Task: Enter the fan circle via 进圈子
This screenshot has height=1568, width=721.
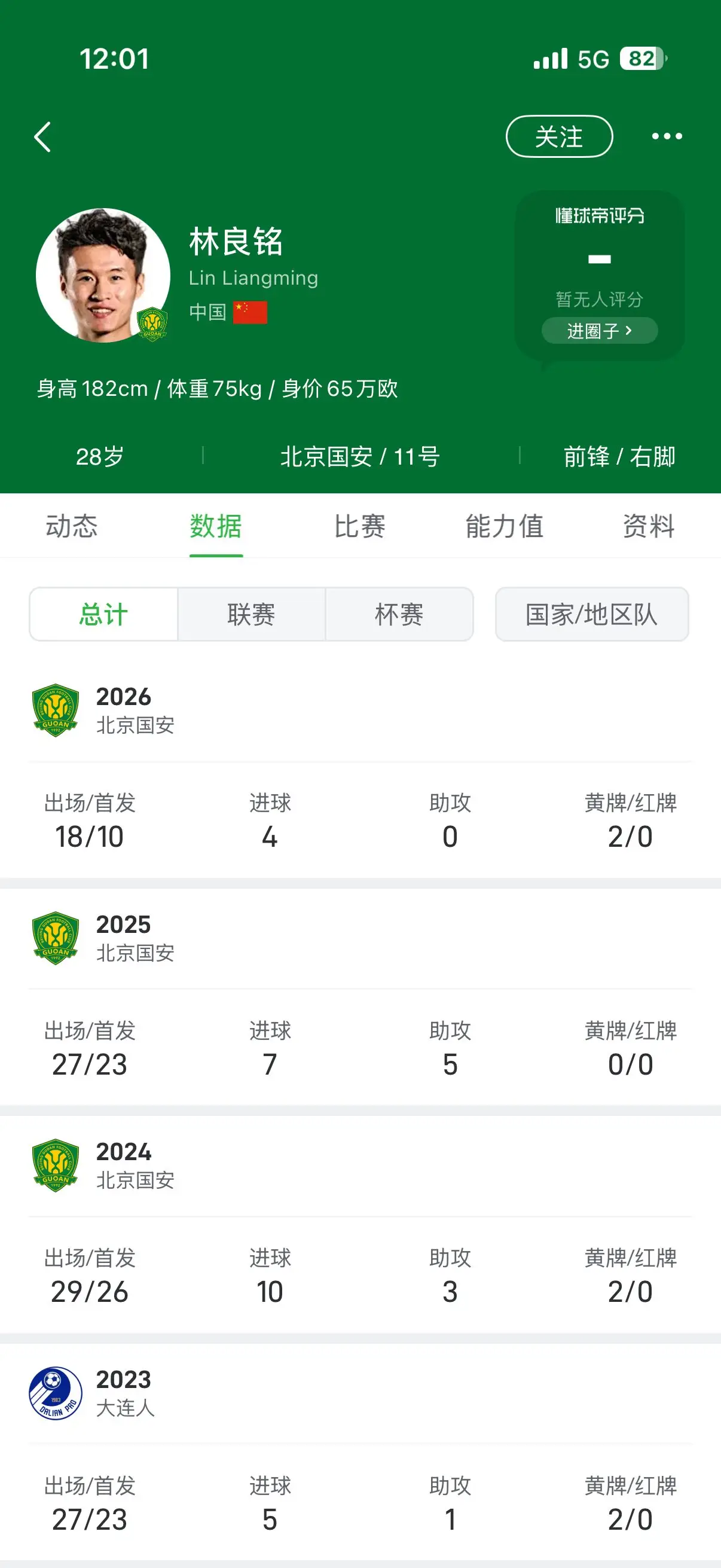Action: point(599,331)
